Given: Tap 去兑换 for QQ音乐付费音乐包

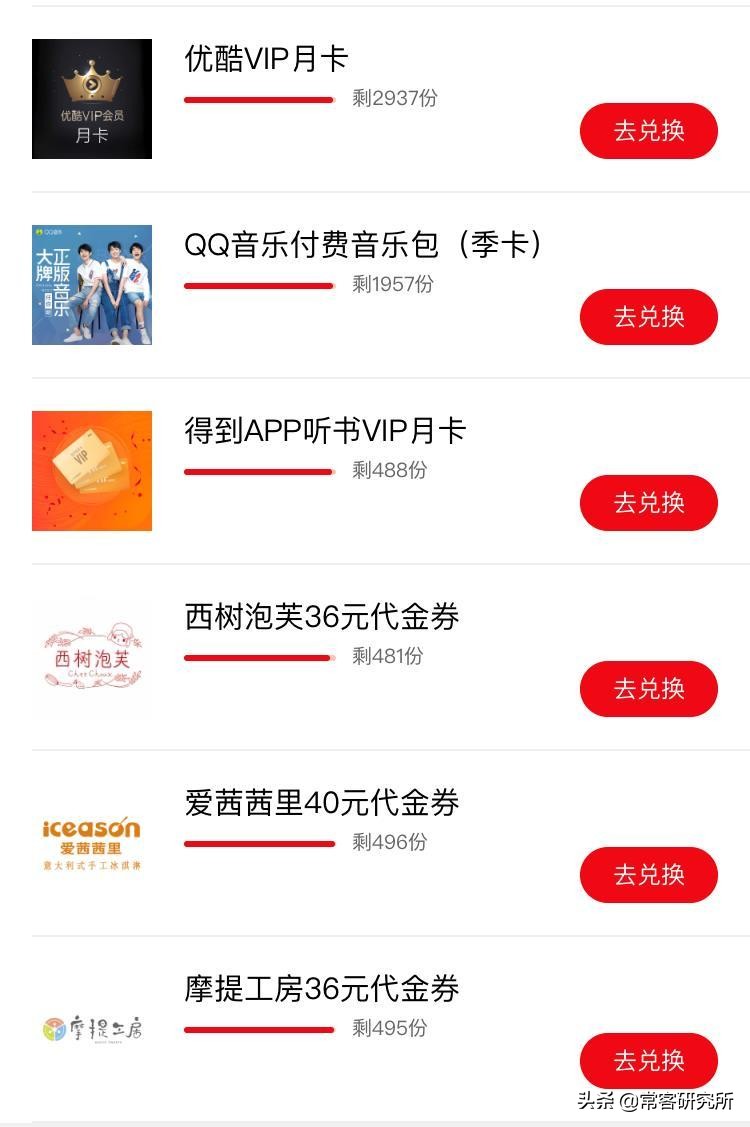Looking at the screenshot, I should tap(648, 317).
